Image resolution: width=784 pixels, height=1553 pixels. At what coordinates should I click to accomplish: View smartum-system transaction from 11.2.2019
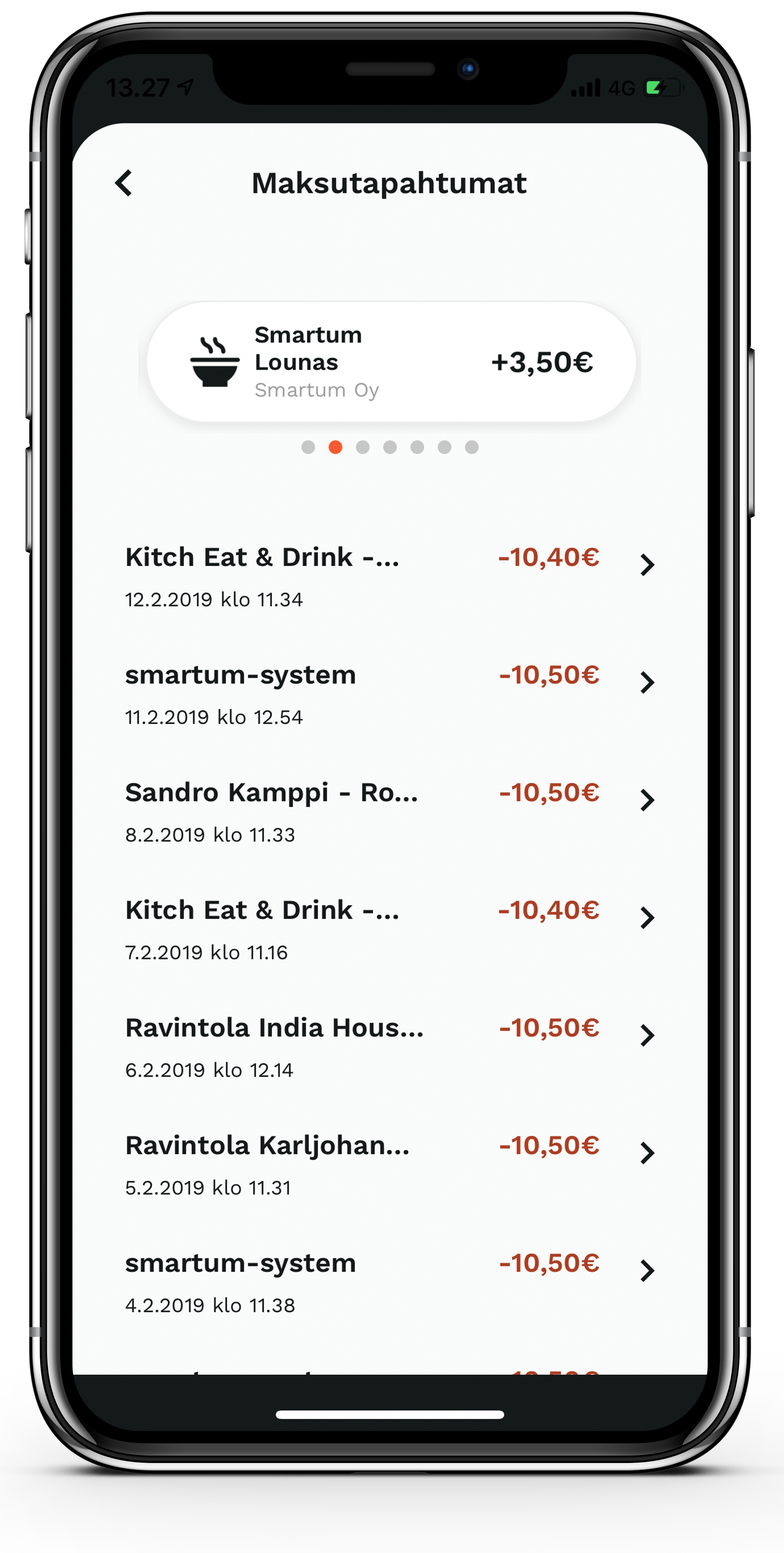pos(389,693)
